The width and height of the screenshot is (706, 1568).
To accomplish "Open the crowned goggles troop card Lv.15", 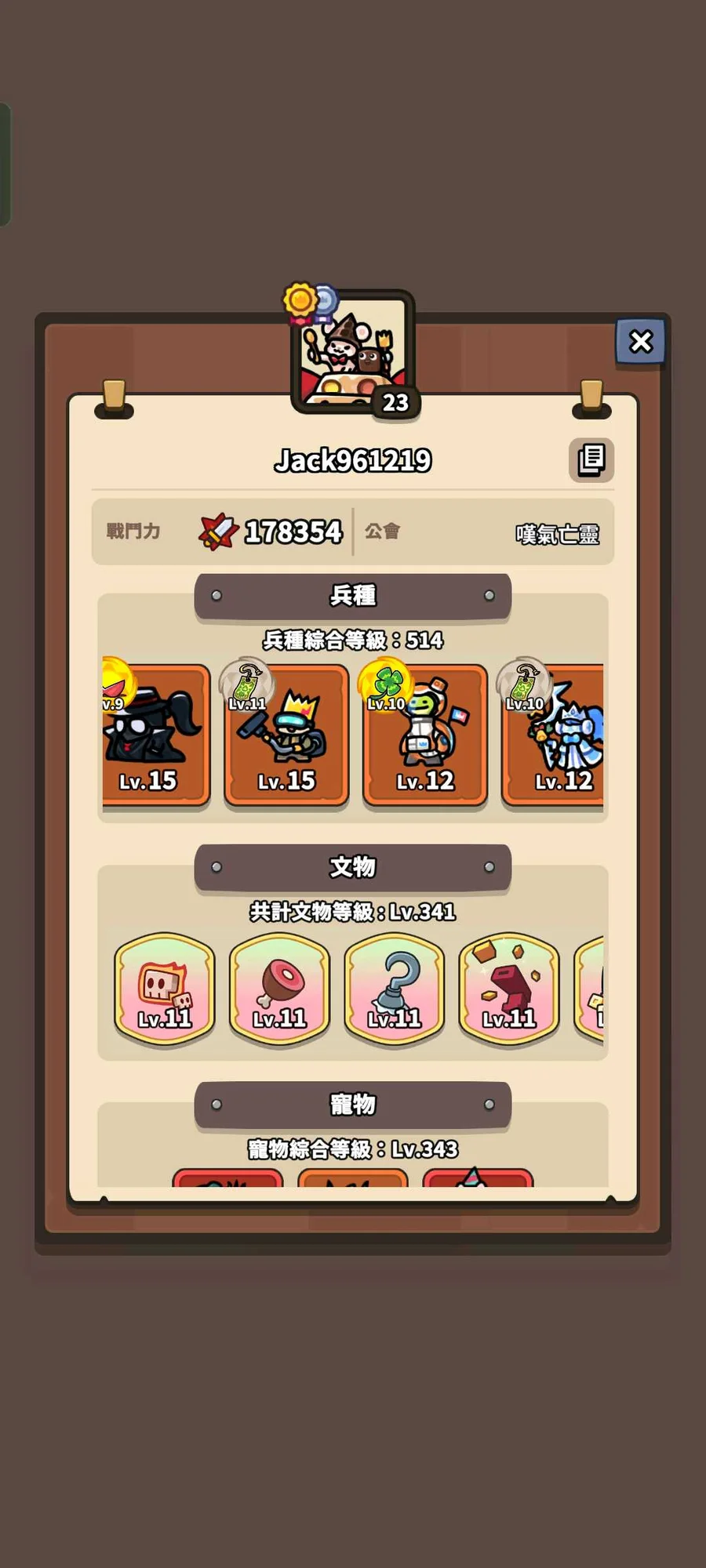I will [x=286, y=735].
